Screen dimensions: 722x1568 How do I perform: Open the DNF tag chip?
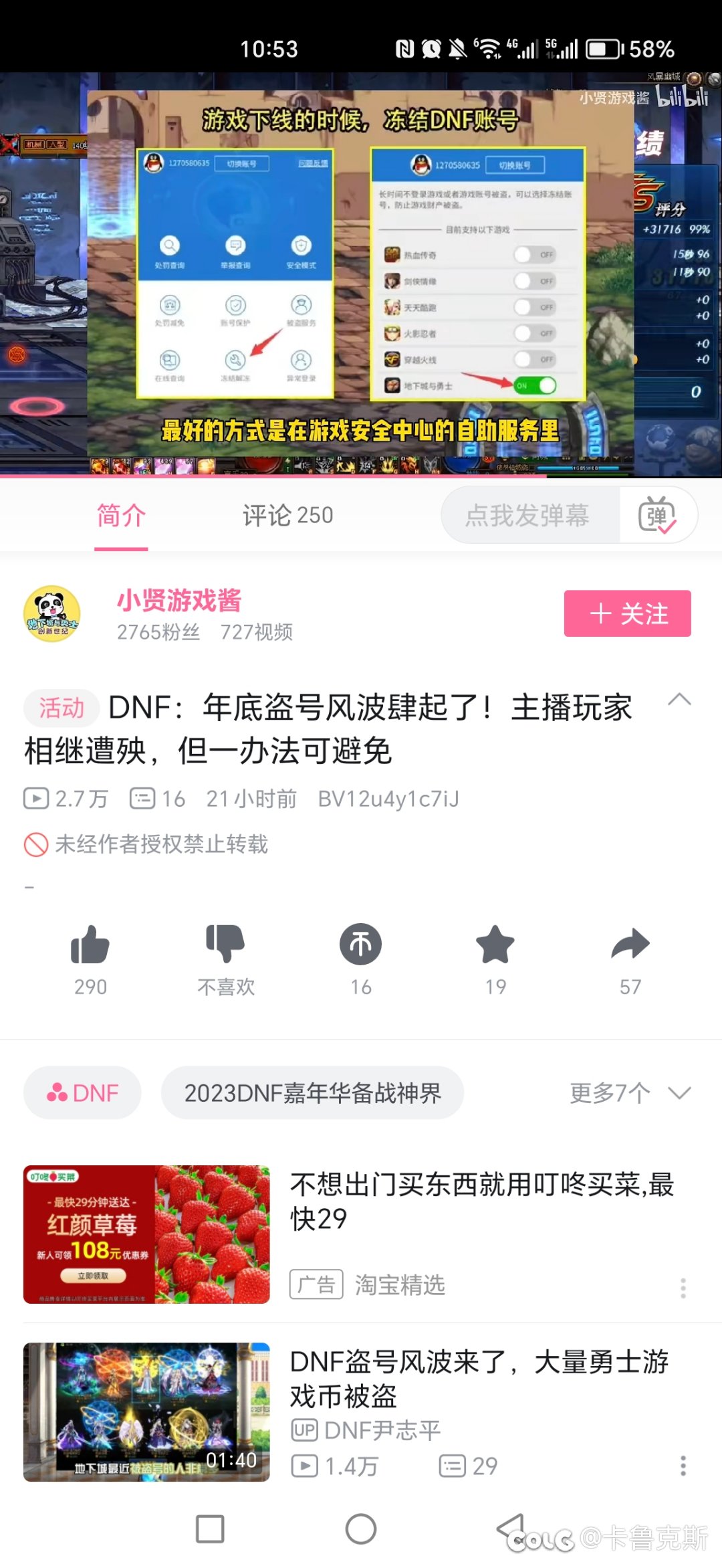(82, 1093)
